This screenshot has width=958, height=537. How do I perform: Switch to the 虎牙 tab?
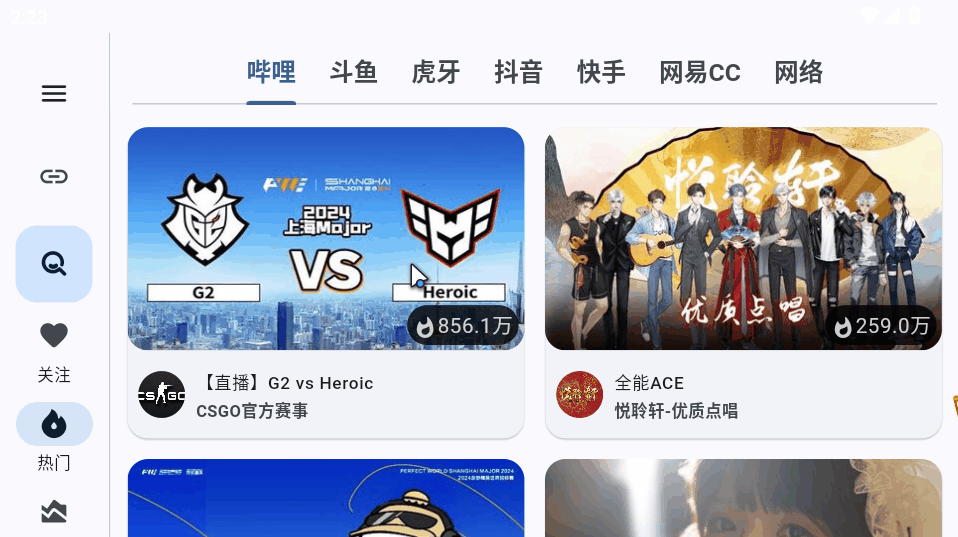tap(436, 72)
